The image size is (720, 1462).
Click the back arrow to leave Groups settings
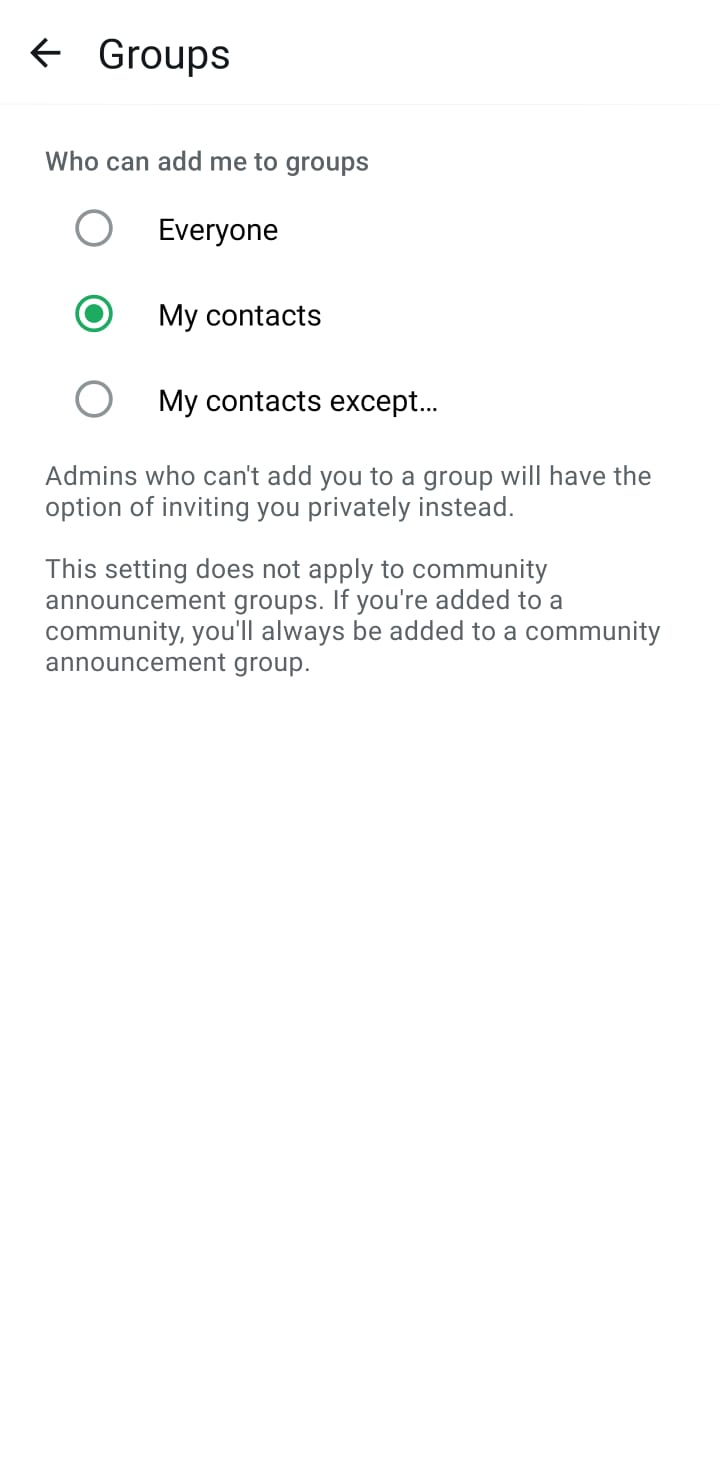point(45,53)
